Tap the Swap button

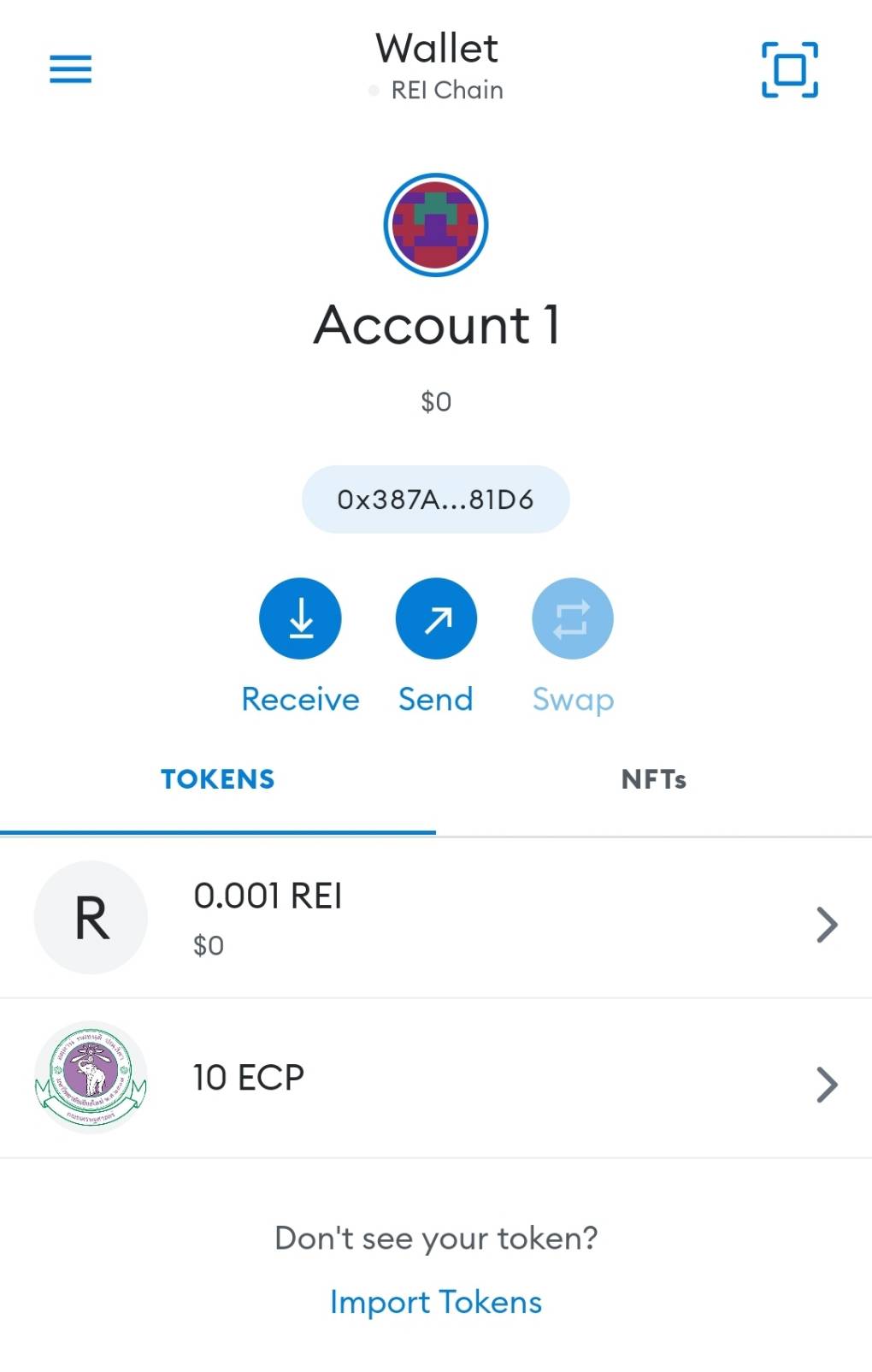tap(572, 618)
